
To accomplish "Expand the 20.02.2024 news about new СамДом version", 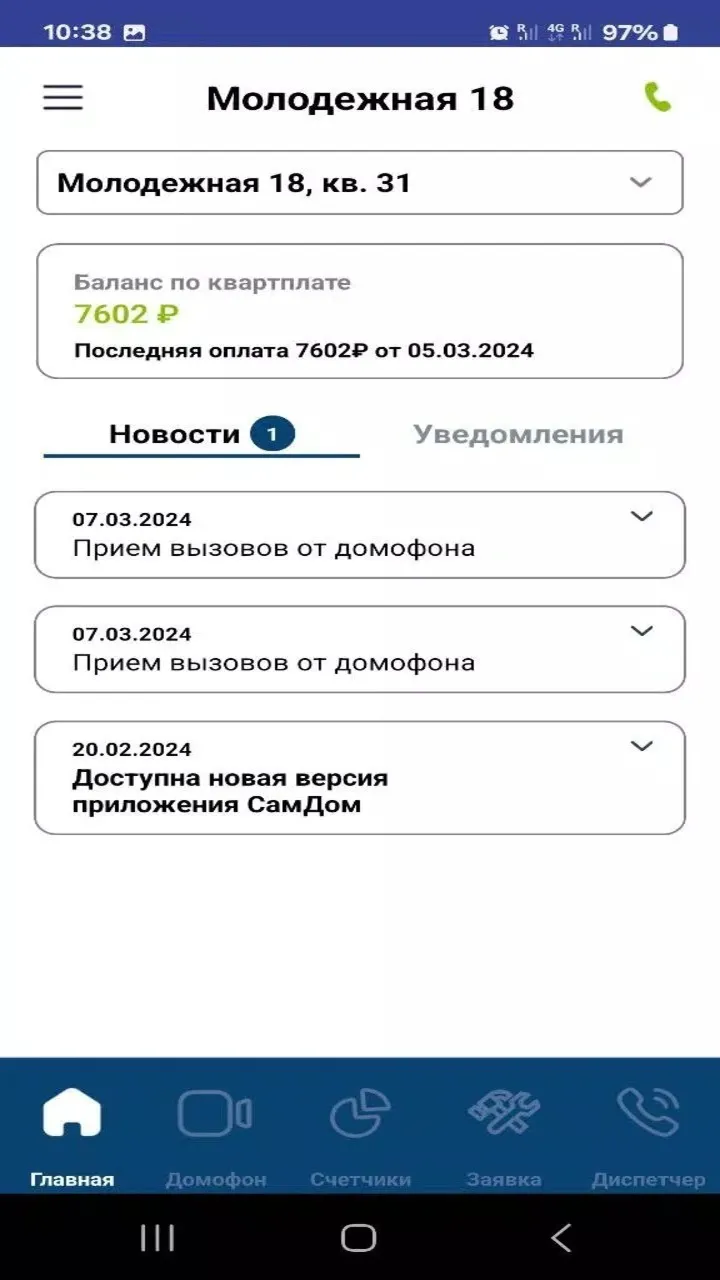I will (x=360, y=777).
